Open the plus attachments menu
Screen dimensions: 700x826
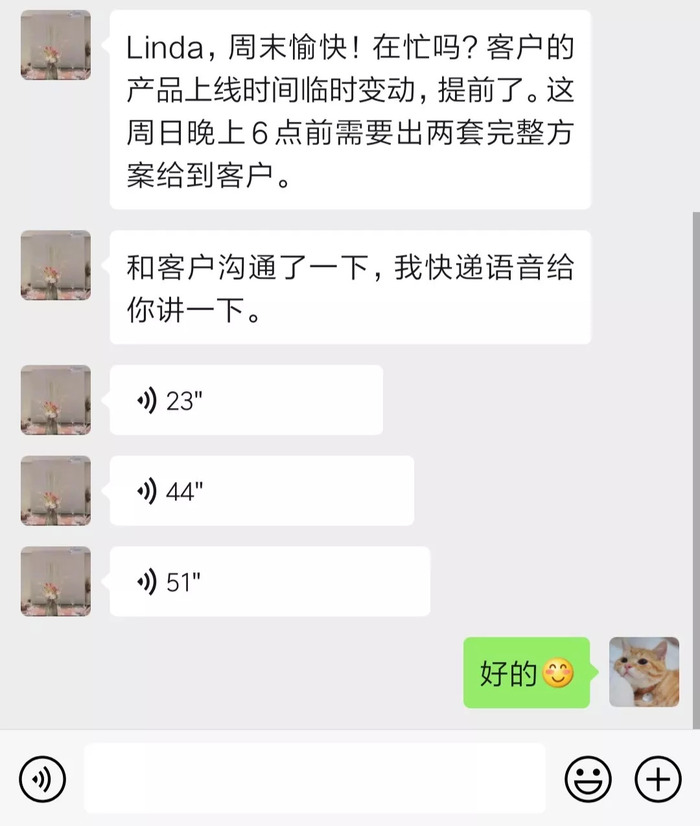(x=658, y=778)
